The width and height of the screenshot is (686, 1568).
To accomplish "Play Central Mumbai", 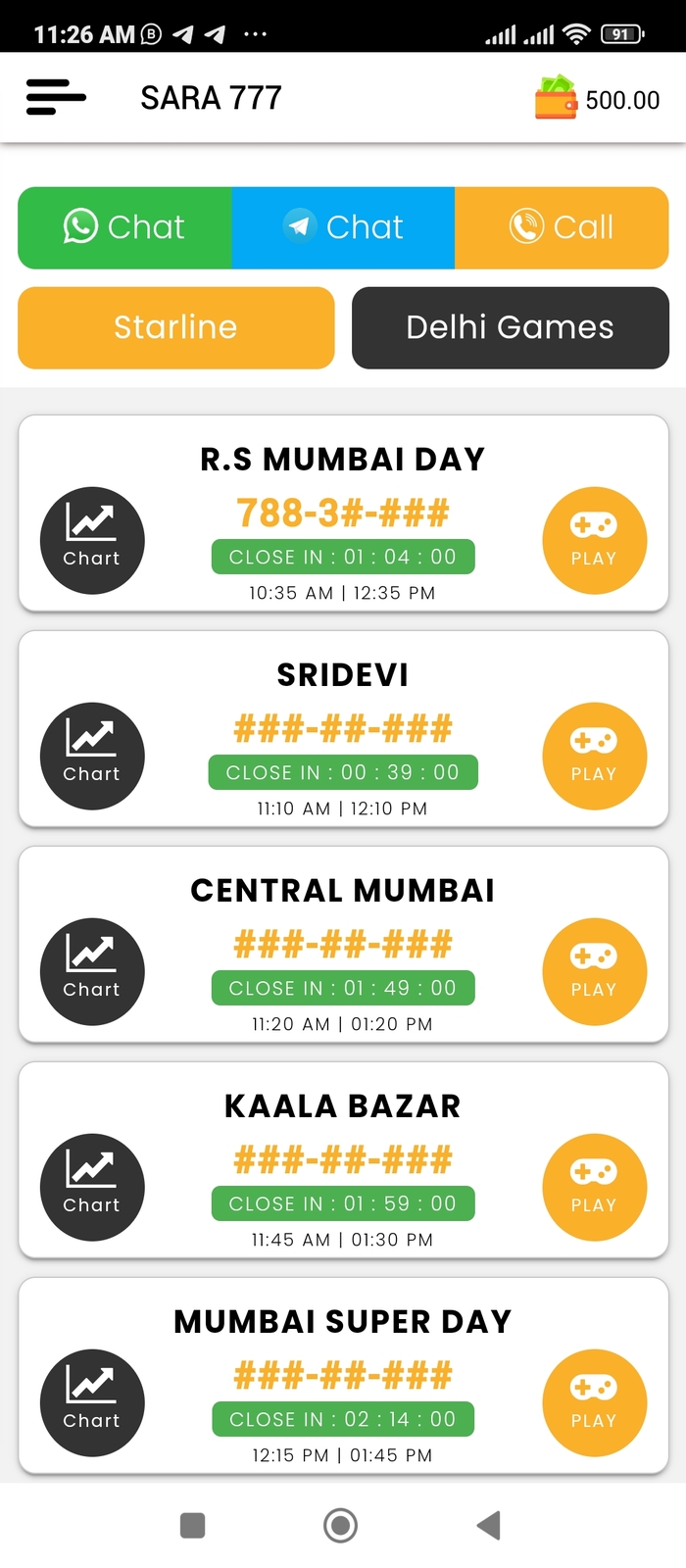I will pyautogui.click(x=594, y=971).
